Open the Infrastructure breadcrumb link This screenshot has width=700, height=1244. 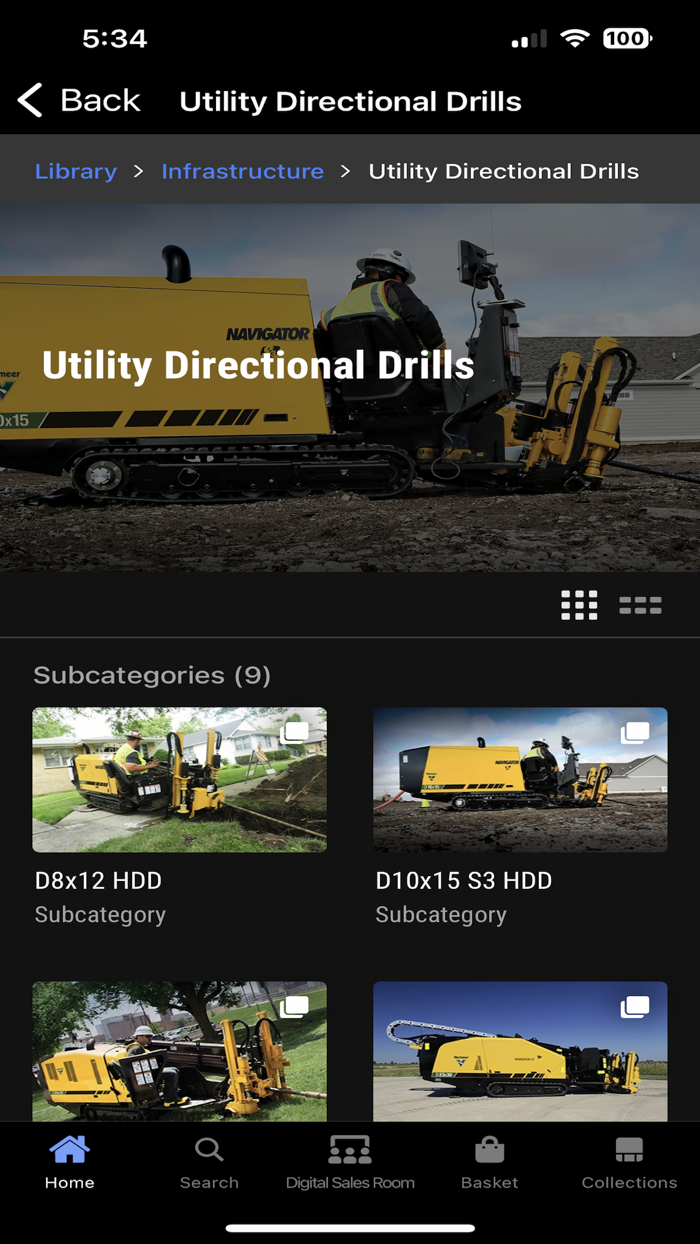point(242,171)
